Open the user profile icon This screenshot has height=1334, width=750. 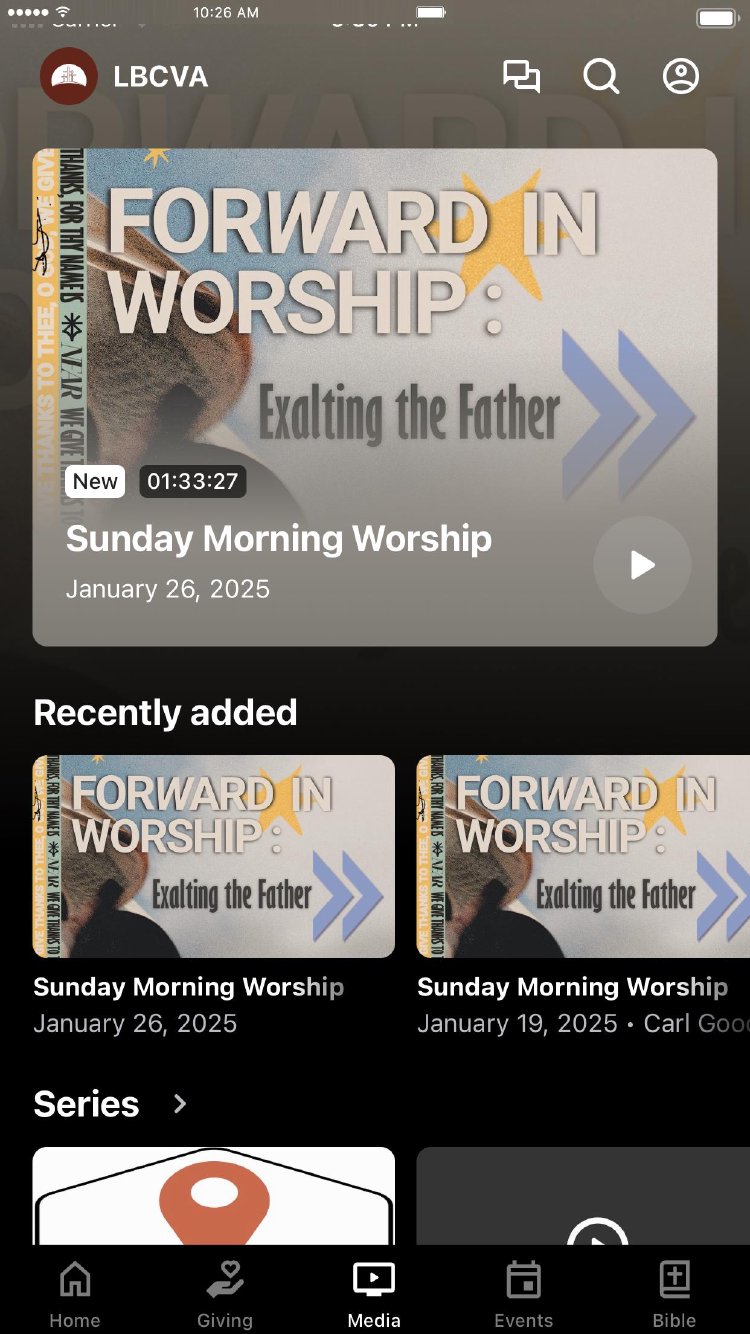point(681,77)
